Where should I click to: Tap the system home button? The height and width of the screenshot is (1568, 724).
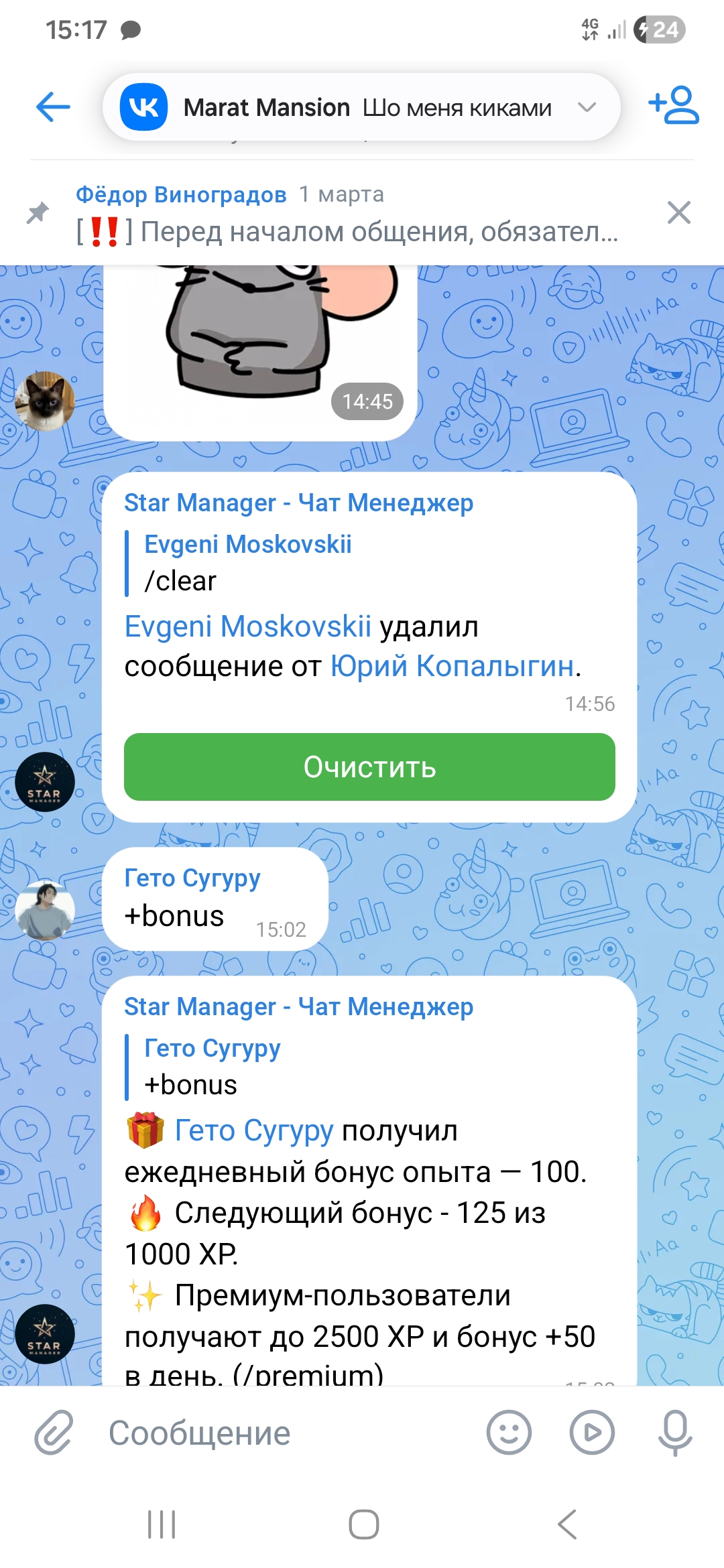coord(363,1524)
